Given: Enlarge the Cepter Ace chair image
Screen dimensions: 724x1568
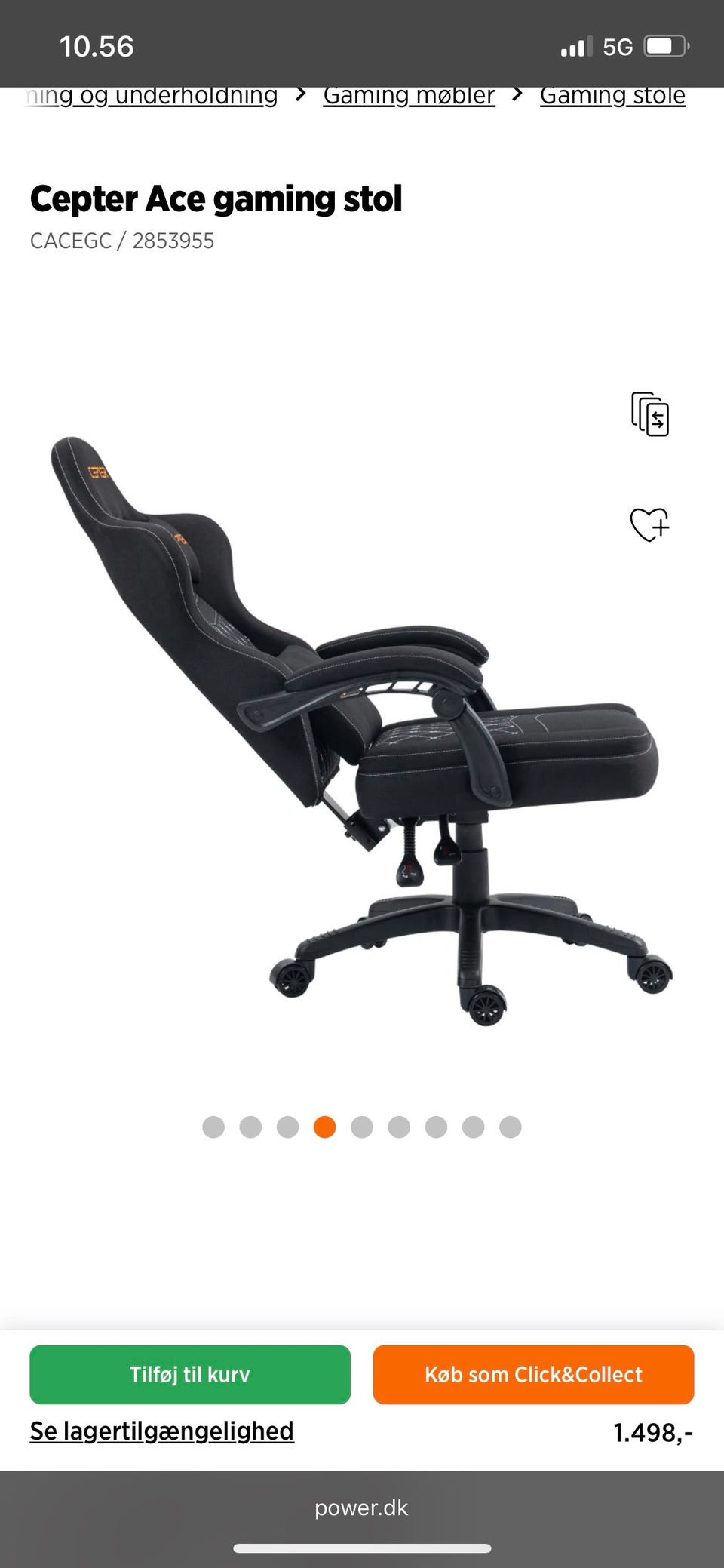Looking at the screenshot, I should point(362,732).
